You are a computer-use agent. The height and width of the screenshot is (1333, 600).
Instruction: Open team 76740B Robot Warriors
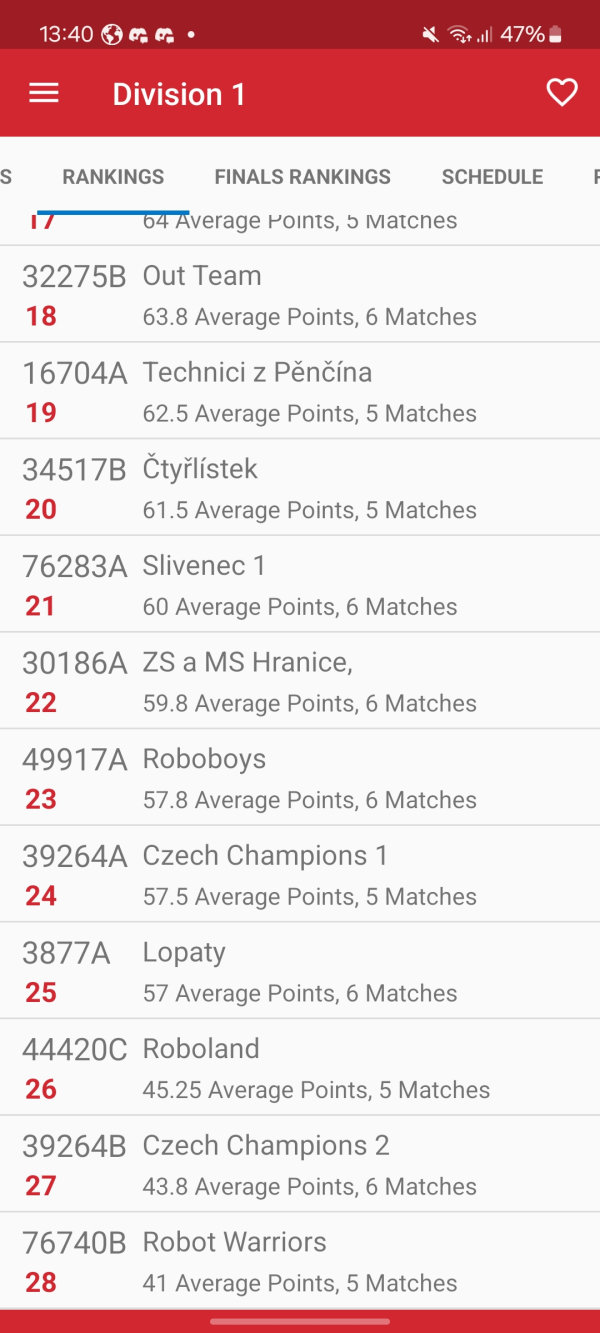pyautogui.click(x=300, y=1262)
